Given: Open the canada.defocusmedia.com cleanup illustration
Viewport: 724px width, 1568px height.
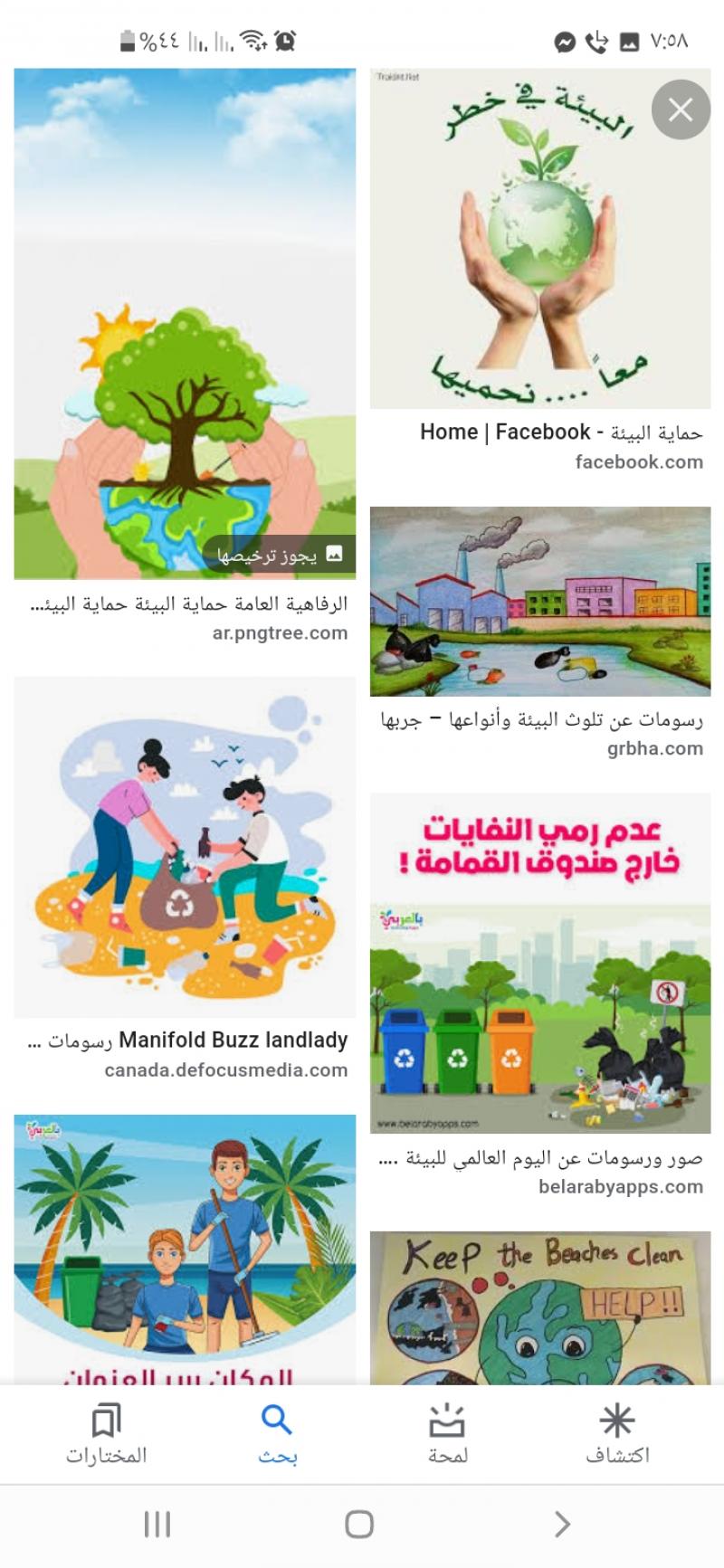Looking at the screenshot, I should point(185,847).
